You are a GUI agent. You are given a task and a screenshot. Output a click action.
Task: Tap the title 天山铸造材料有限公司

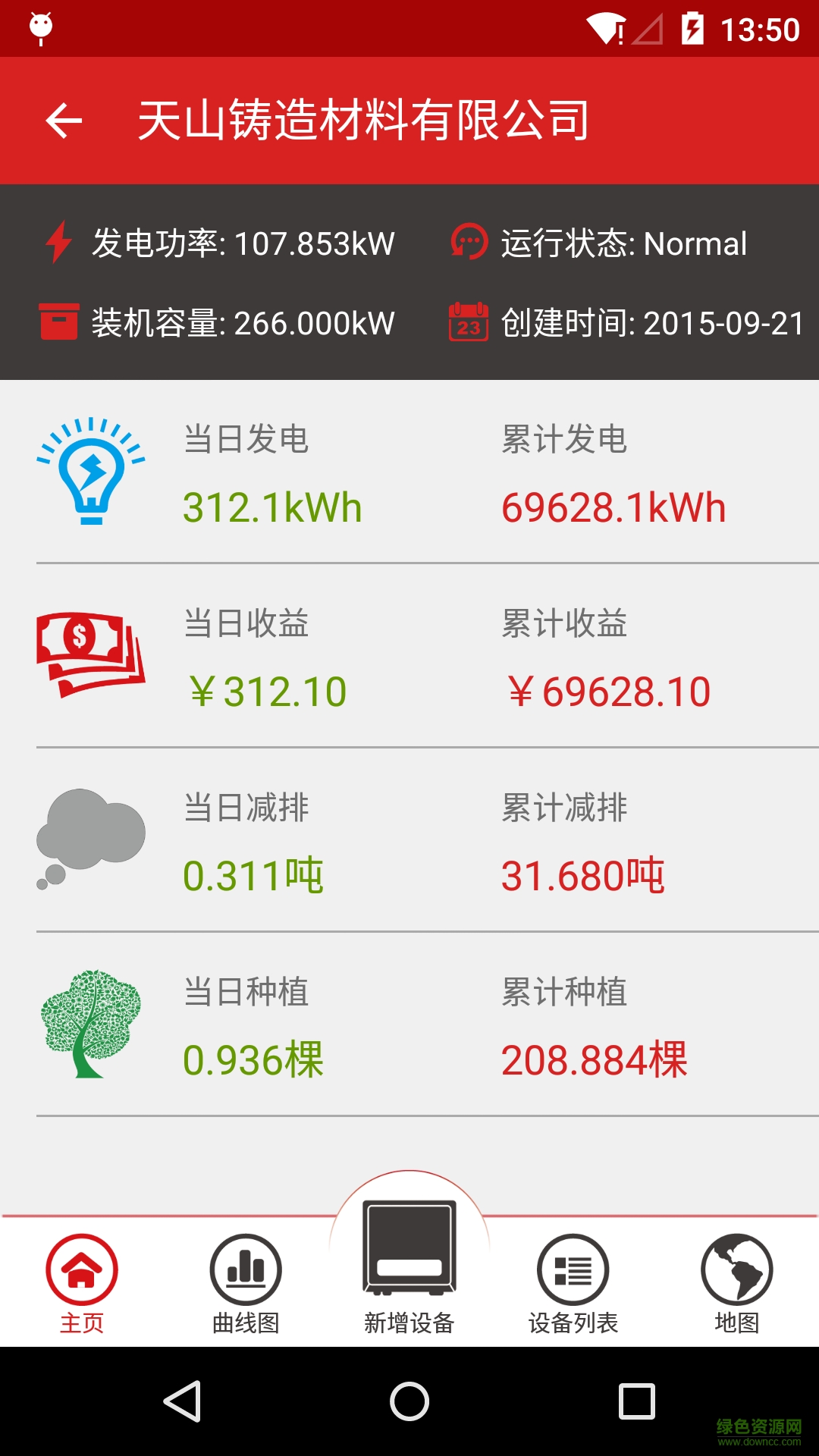pos(364,120)
